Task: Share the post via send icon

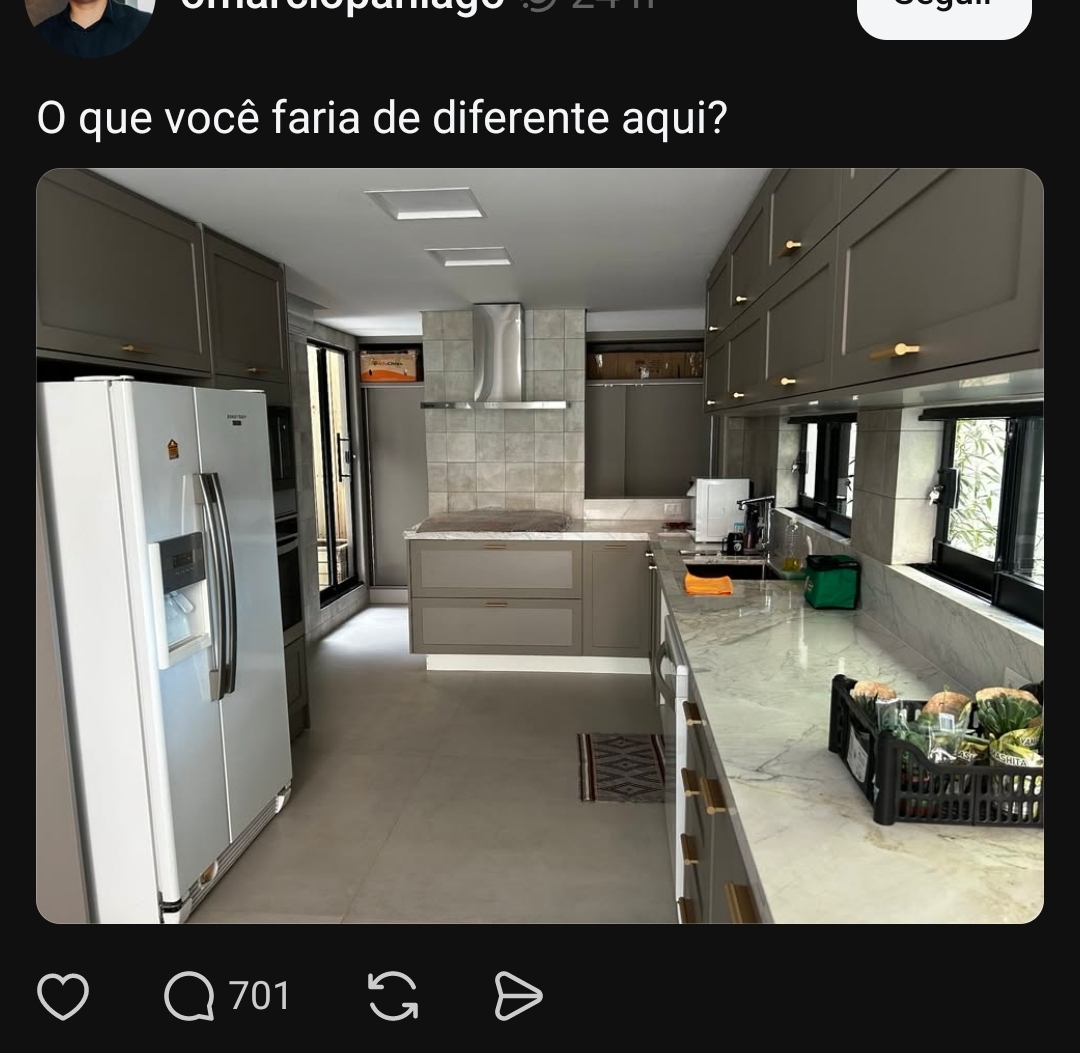Action: (518, 997)
